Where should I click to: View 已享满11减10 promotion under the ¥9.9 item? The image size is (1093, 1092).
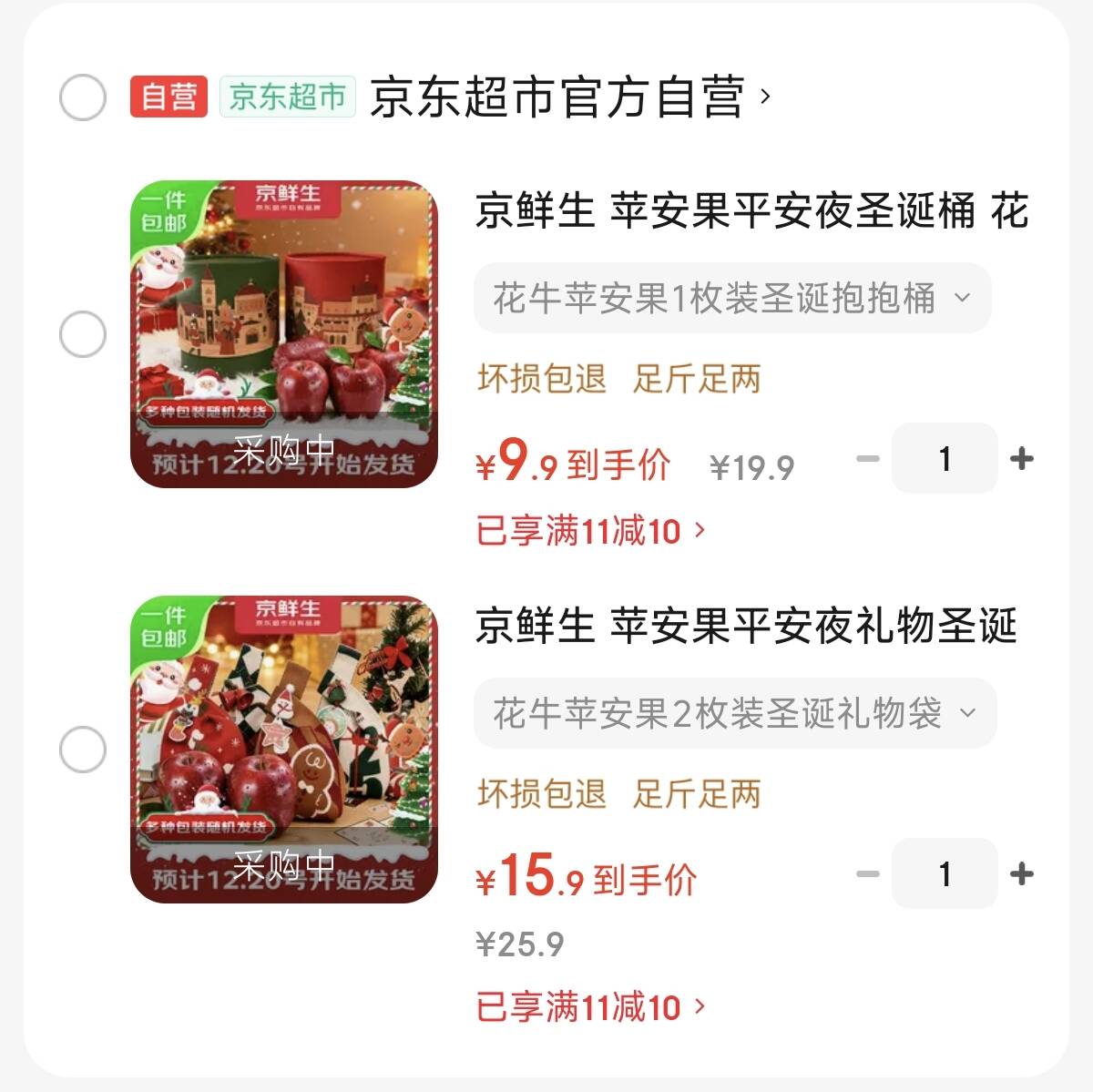[x=590, y=530]
